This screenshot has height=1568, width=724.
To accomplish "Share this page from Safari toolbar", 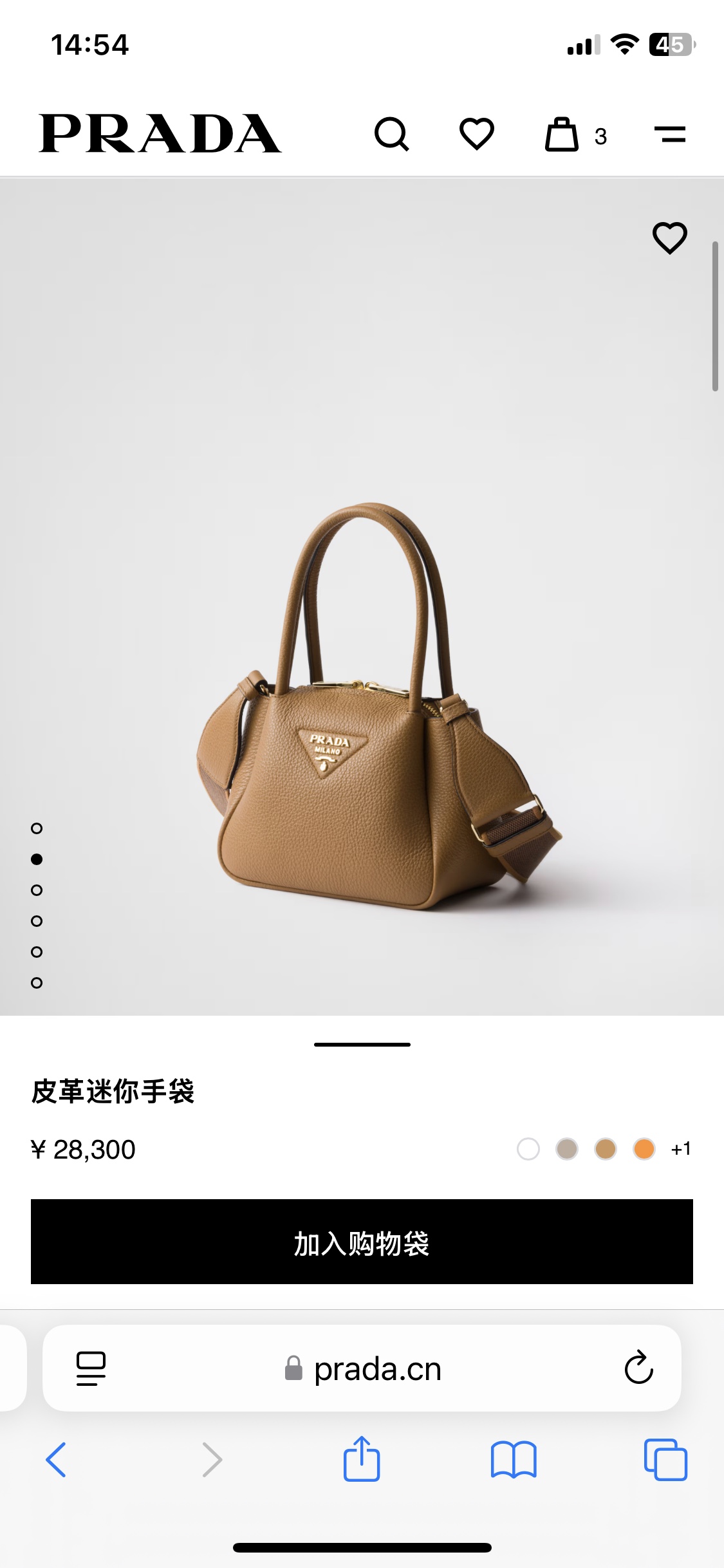I will tap(362, 1459).
